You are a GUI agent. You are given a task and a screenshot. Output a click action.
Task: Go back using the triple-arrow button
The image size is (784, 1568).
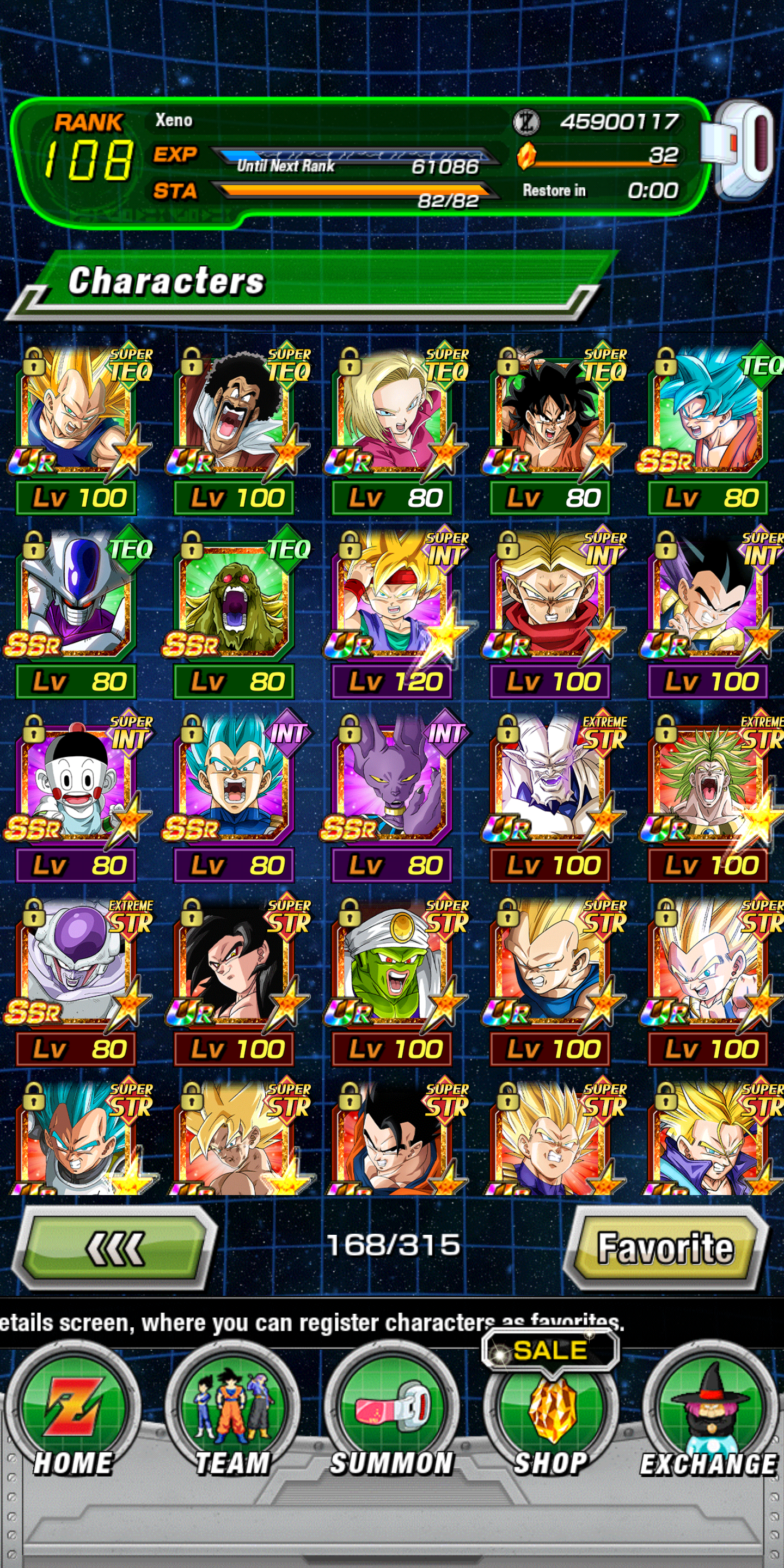(115, 1248)
